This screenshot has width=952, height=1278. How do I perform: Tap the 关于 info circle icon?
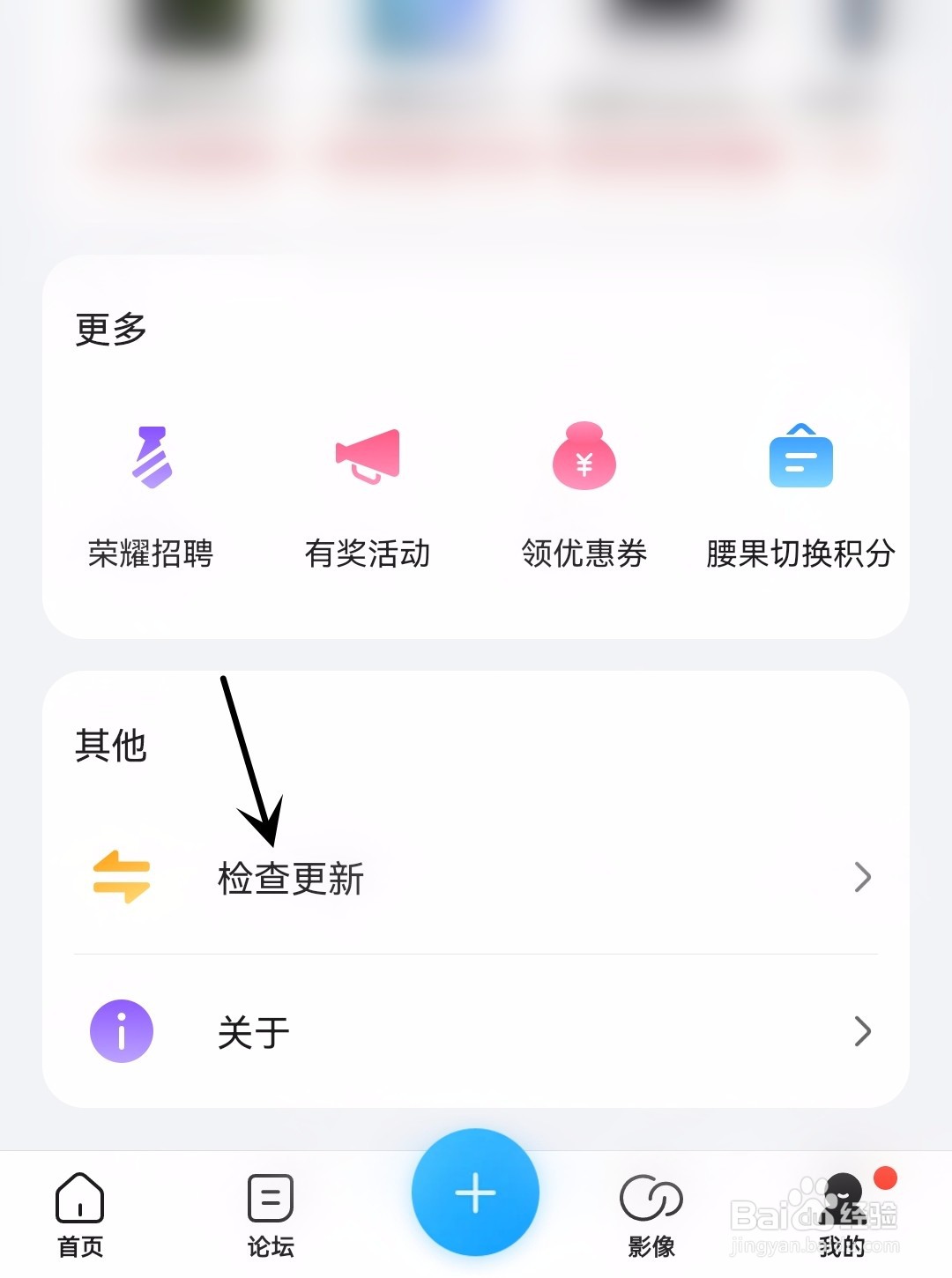click(x=122, y=1031)
